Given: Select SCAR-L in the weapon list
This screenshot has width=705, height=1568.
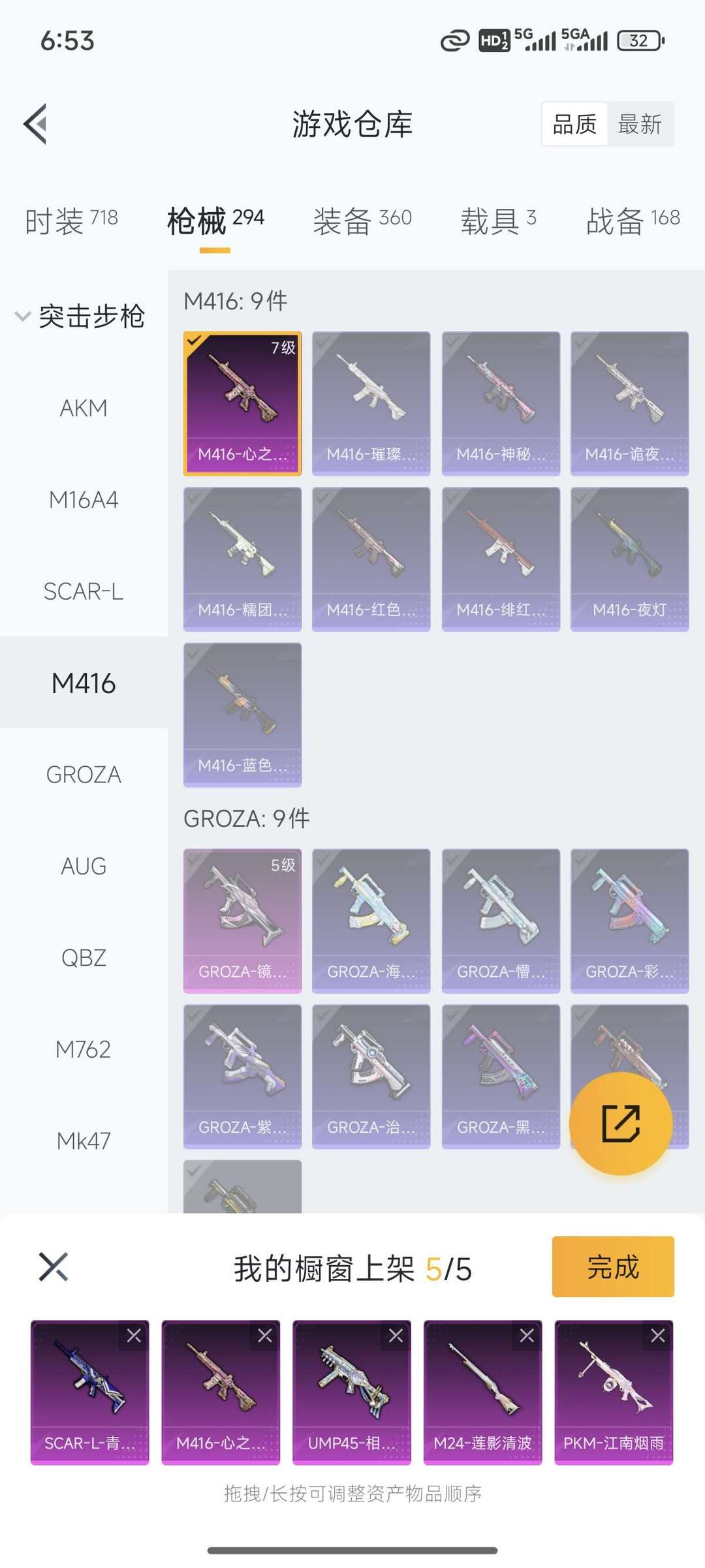Looking at the screenshot, I should coord(84,592).
